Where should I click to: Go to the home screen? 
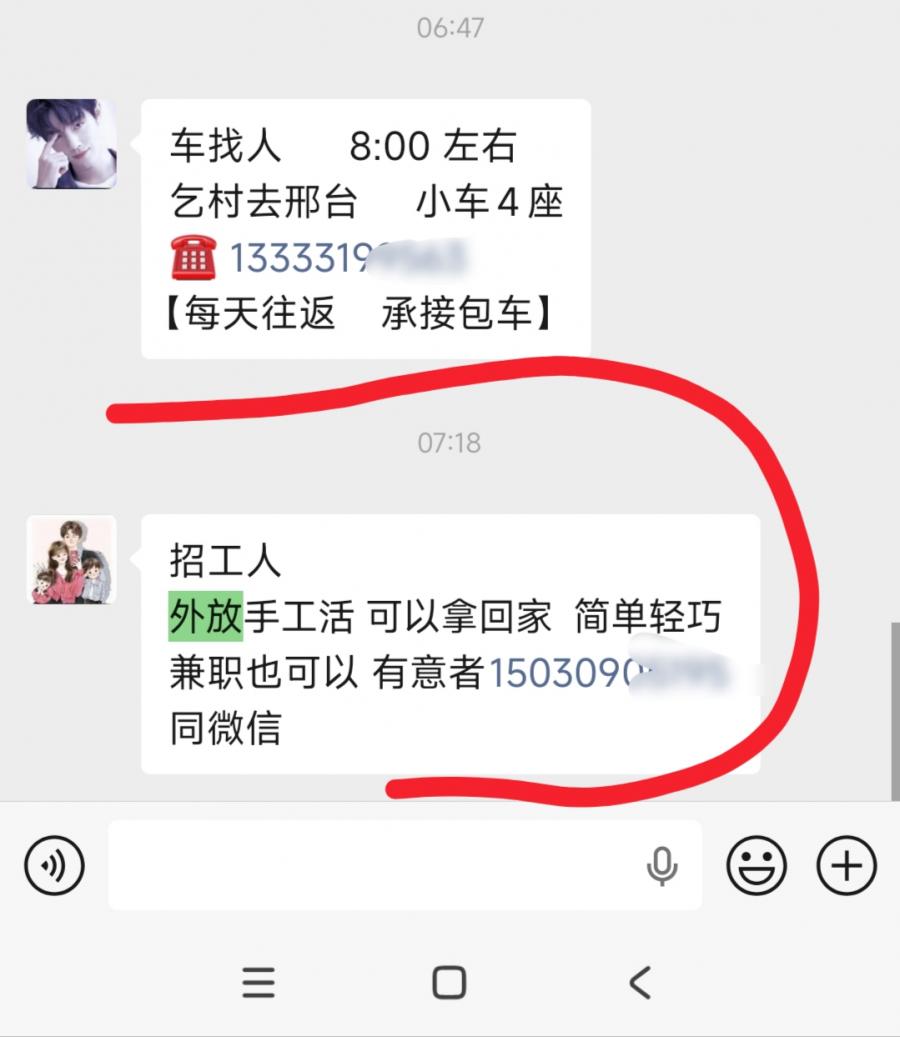click(x=449, y=983)
